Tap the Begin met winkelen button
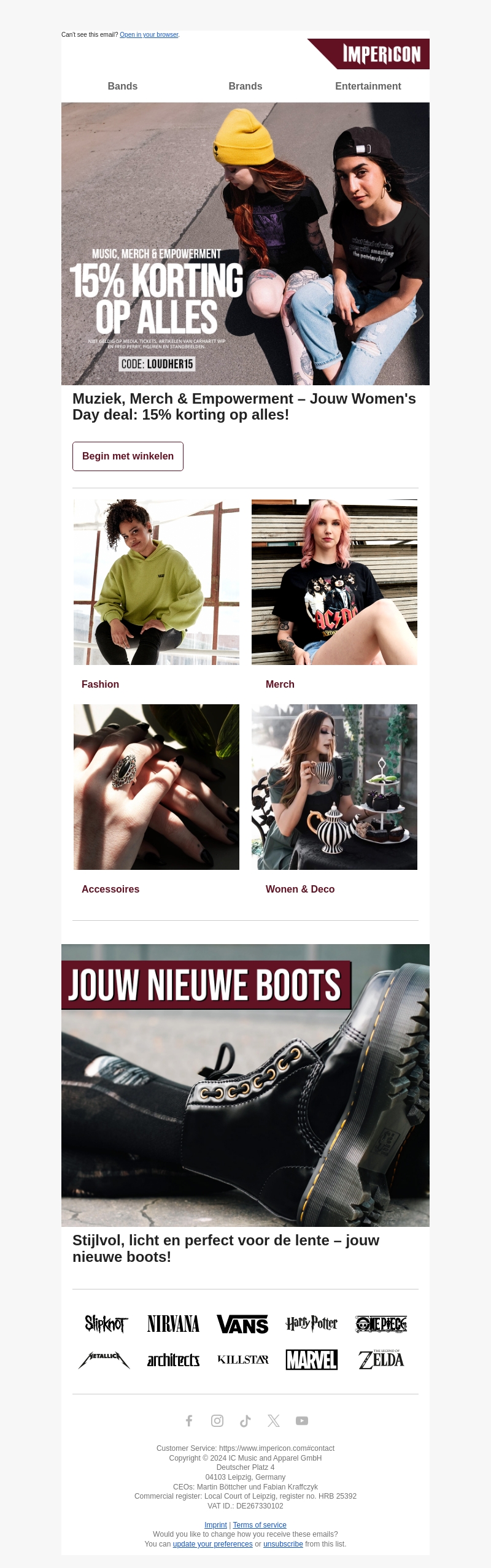 [x=128, y=456]
